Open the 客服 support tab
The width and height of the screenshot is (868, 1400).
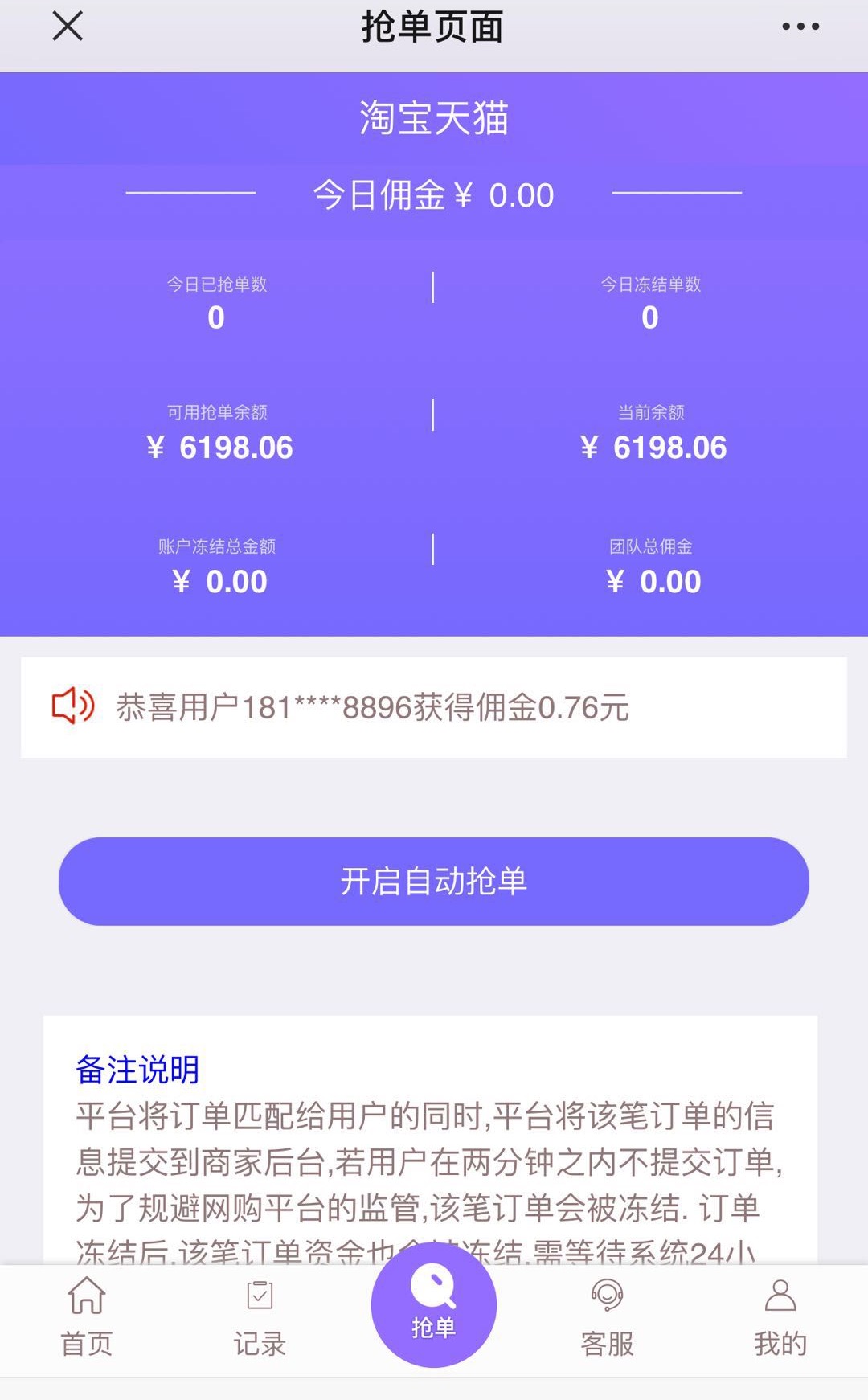(608, 1316)
